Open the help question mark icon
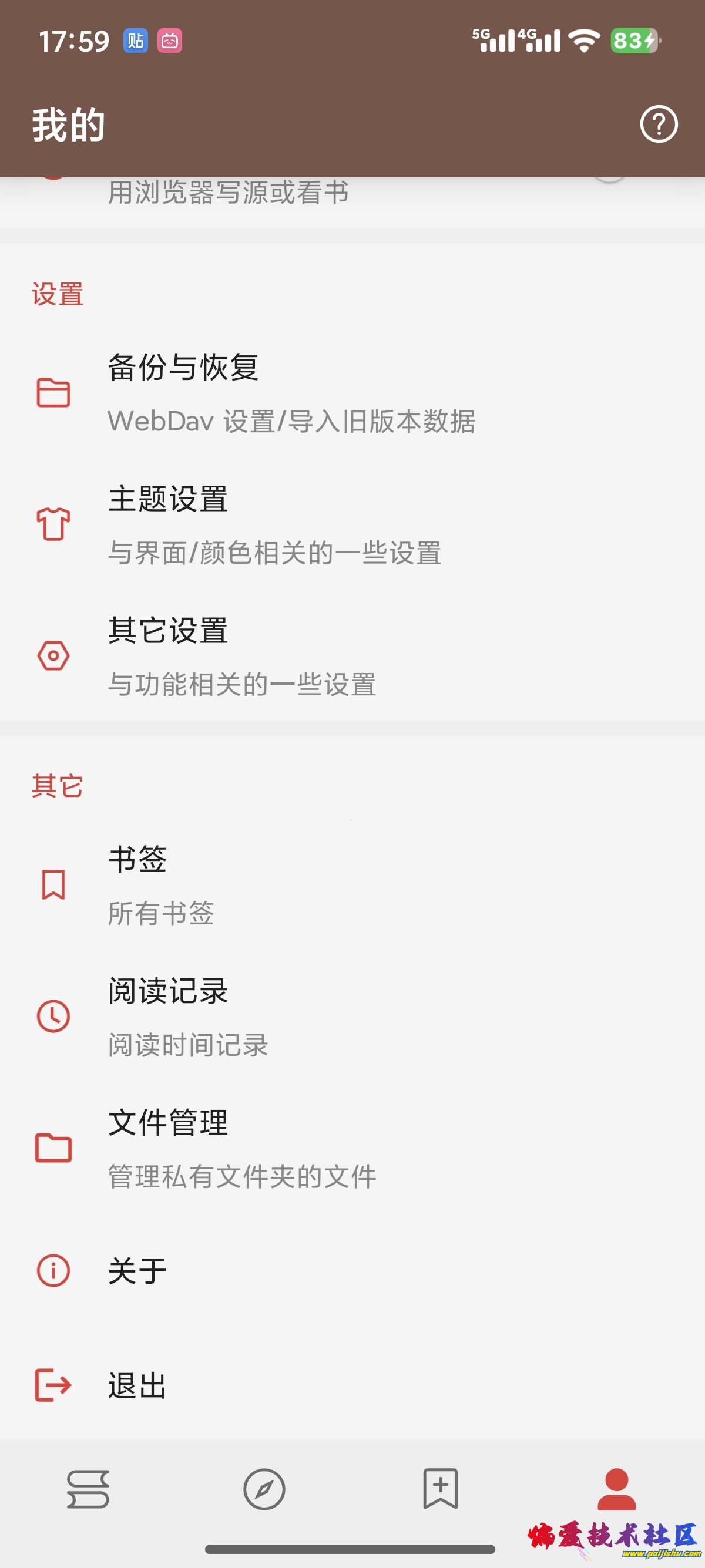The width and height of the screenshot is (705, 1568). [x=658, y=124]
